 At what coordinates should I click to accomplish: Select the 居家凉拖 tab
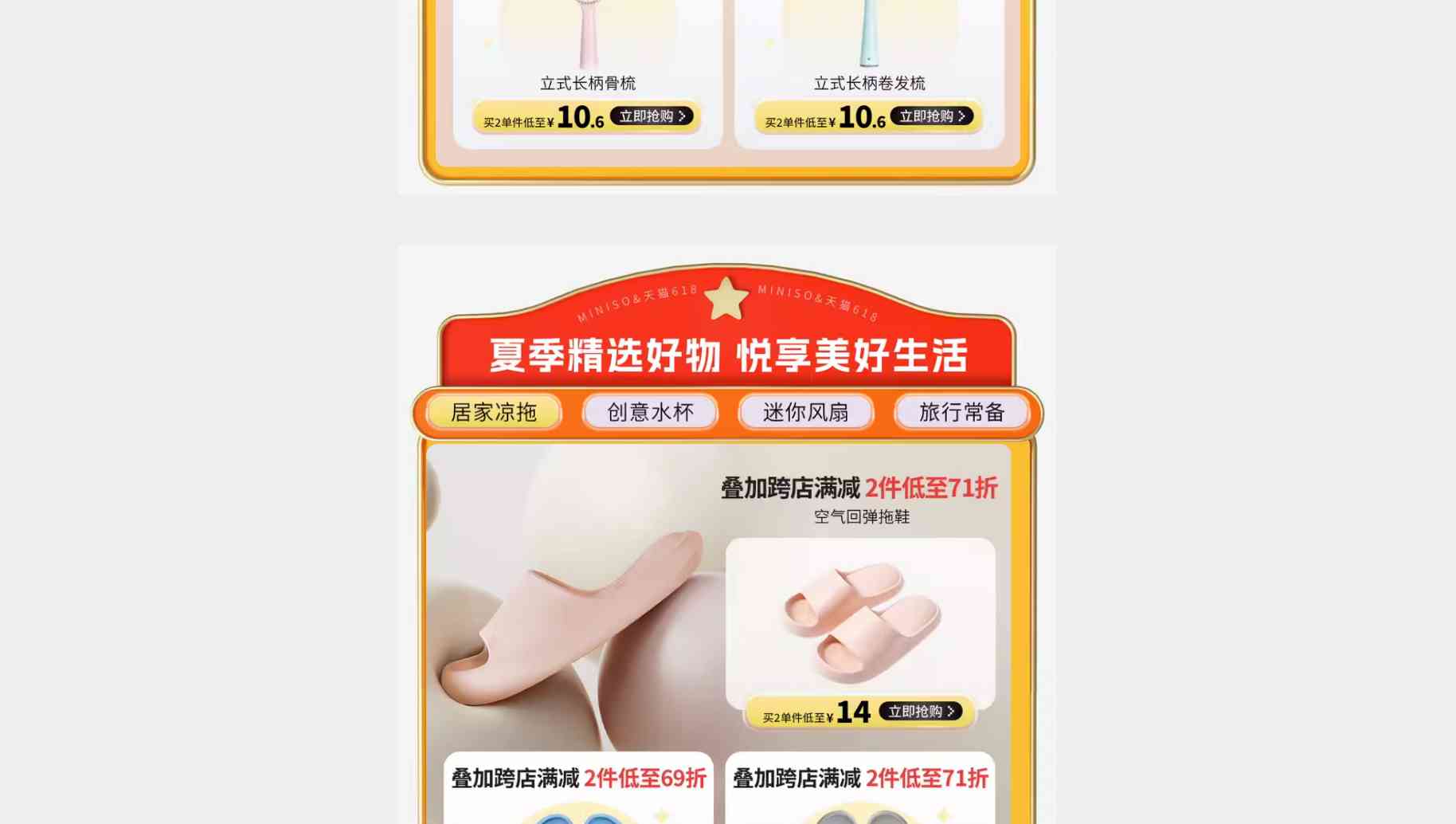[x=494, y=412]
